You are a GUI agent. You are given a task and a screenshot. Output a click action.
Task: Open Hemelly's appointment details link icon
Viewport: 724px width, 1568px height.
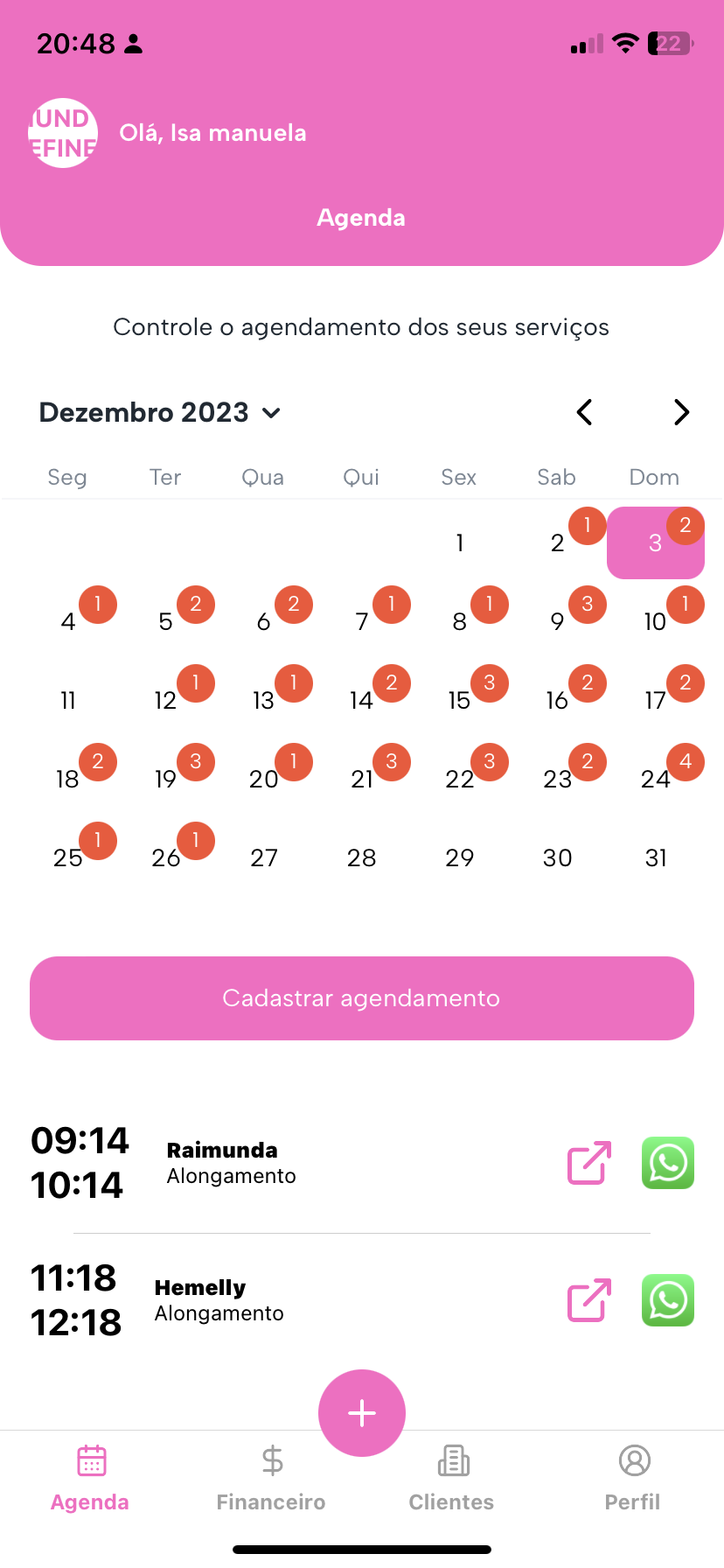pyautogui.click(x=589, y=1300)
